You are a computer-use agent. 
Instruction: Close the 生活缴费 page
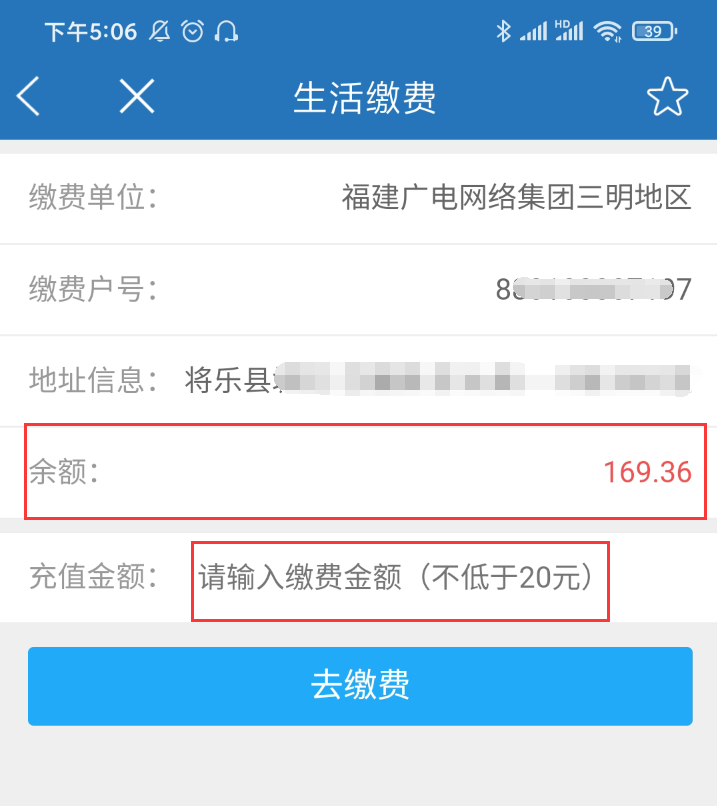(x=137, y=96)
